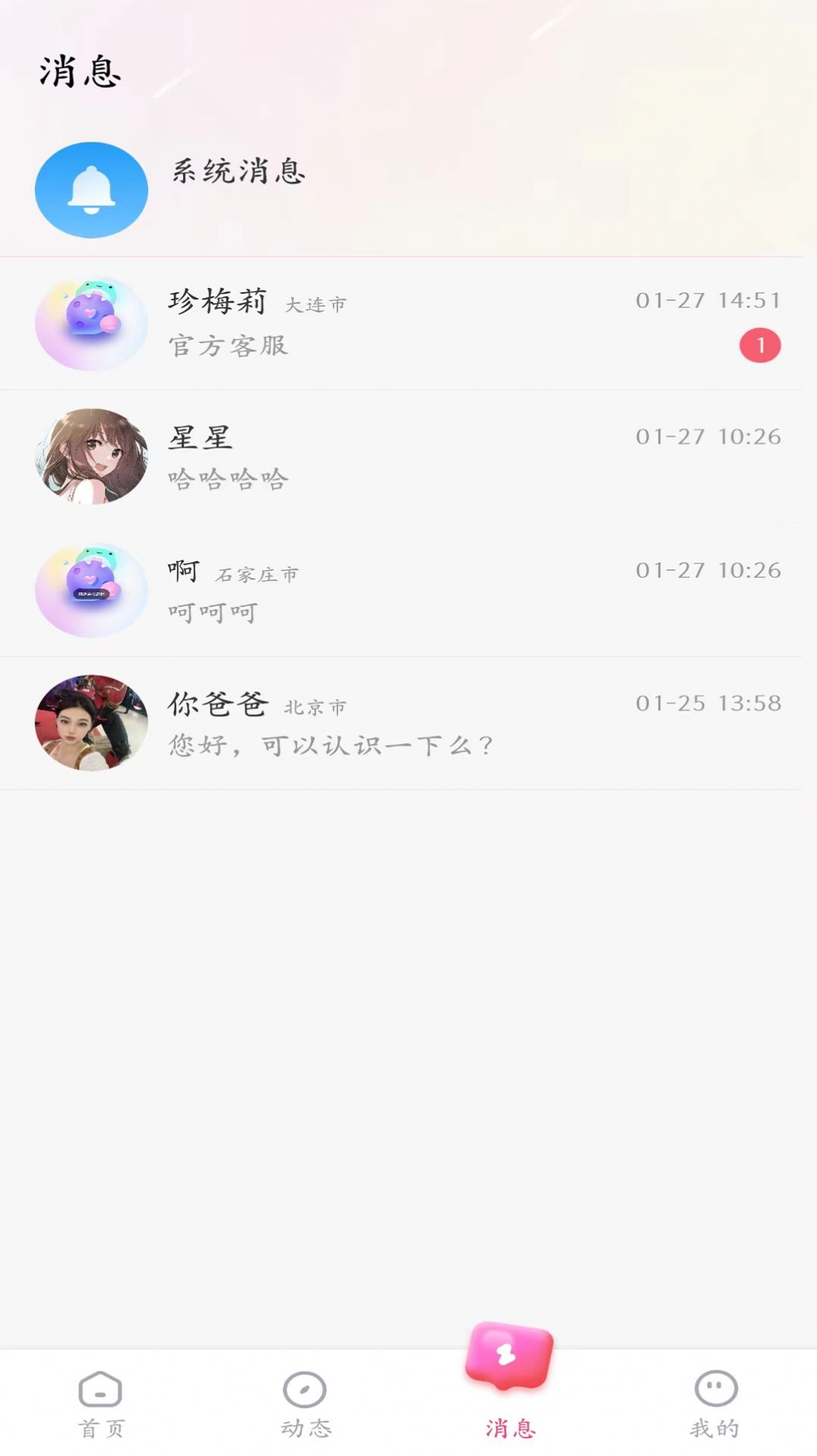Open 星星's anime avatar
This screenshot has height=1456, width=817.
90,456
